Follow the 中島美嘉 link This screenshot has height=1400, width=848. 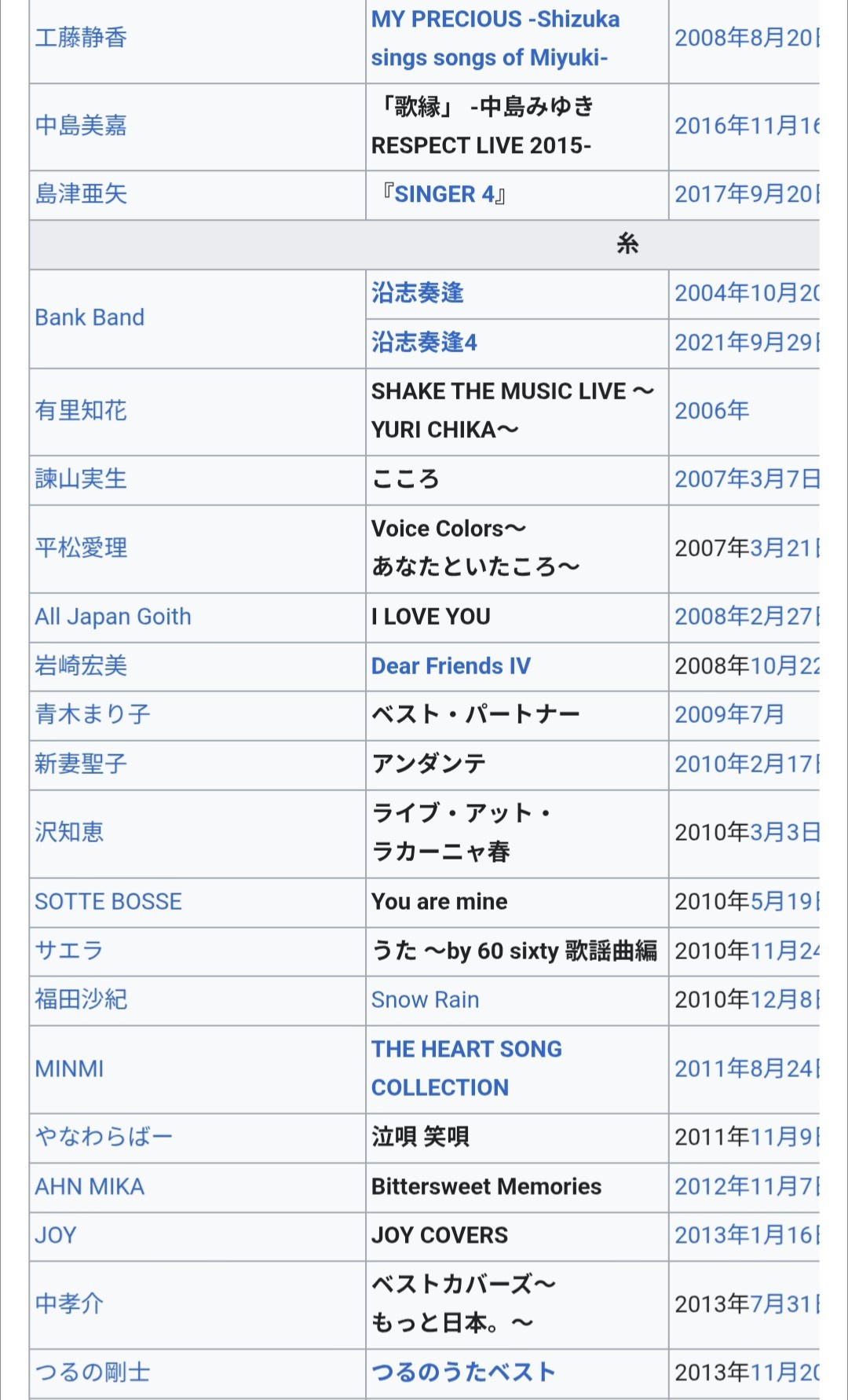pyautogui.click(x=81, y=125)
